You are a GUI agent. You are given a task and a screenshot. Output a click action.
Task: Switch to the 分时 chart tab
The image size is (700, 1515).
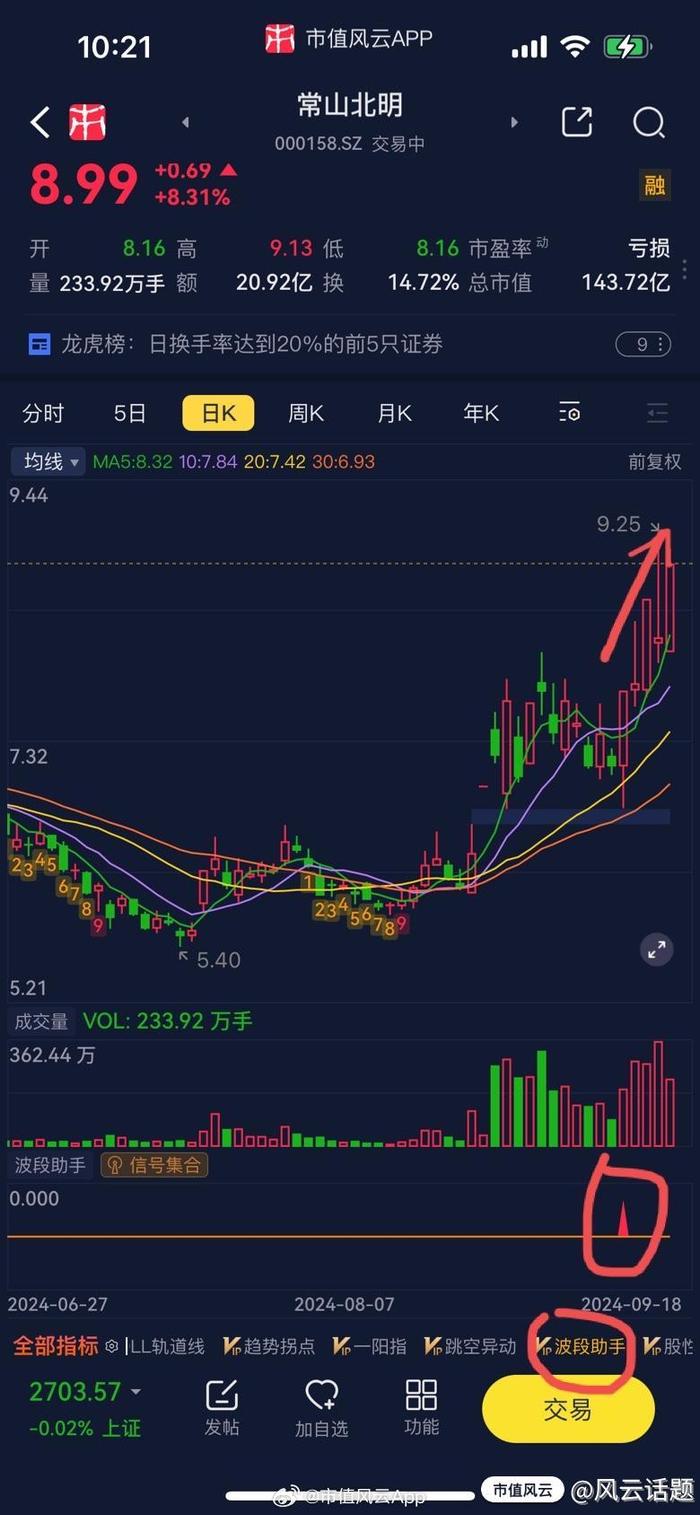[43, 413]
